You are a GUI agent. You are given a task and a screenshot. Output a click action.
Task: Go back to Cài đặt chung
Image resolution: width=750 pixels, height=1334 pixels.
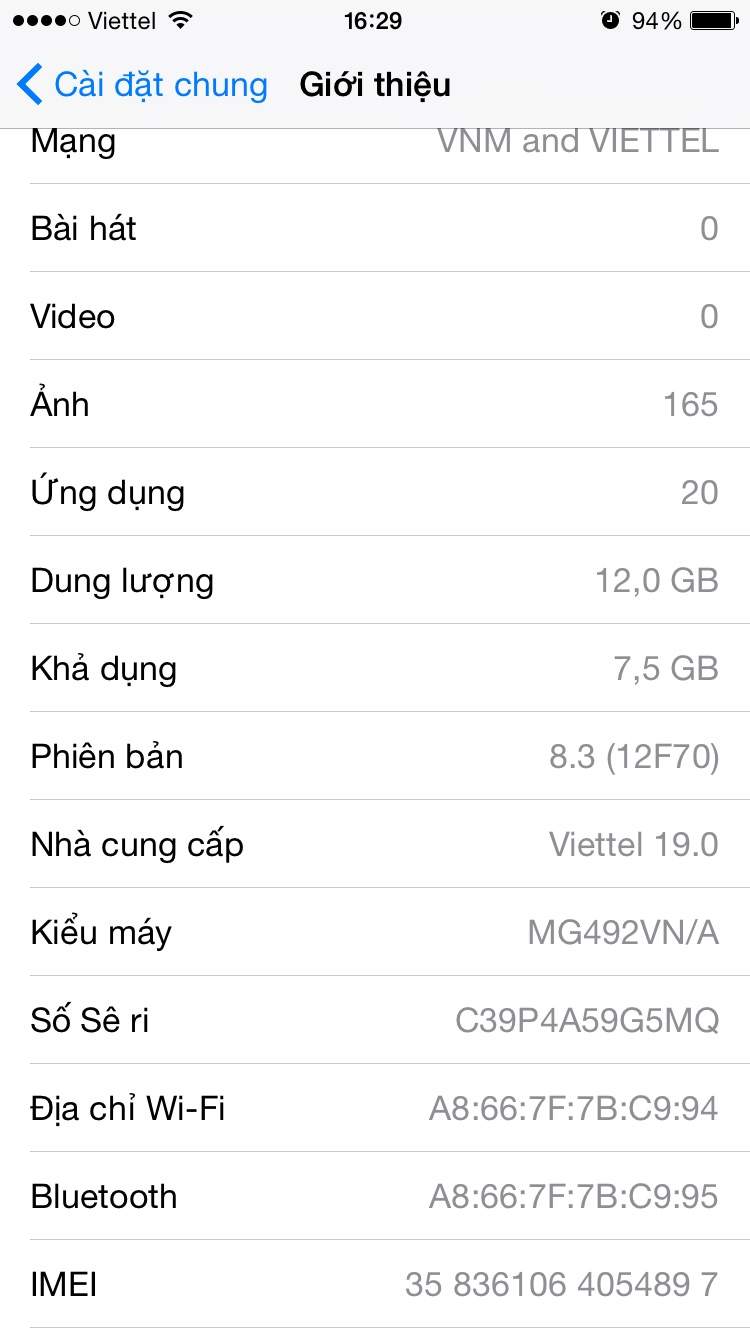tap(142, 85)
